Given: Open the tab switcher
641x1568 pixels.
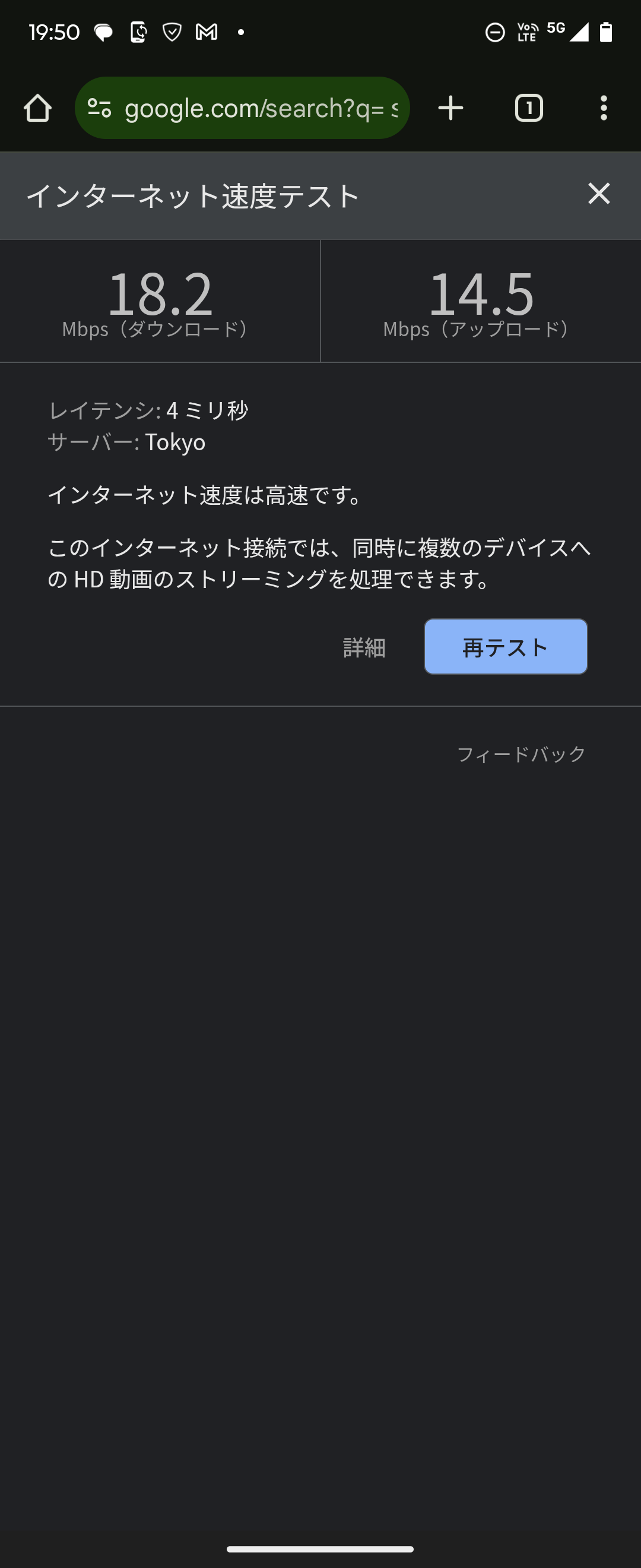Looking at the screenshot, I should (528, 108).
